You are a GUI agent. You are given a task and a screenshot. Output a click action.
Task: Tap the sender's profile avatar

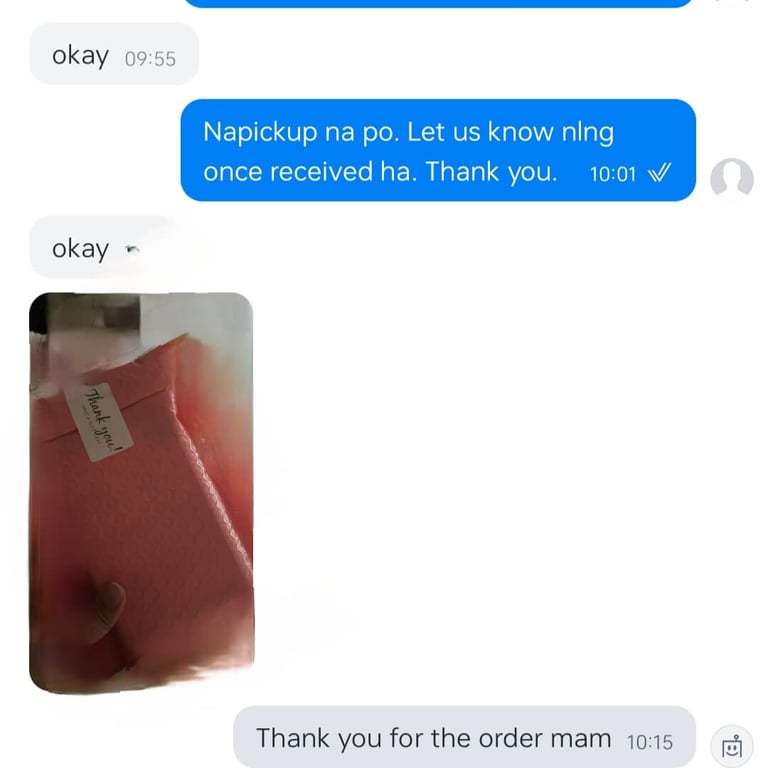coord(732,178)
